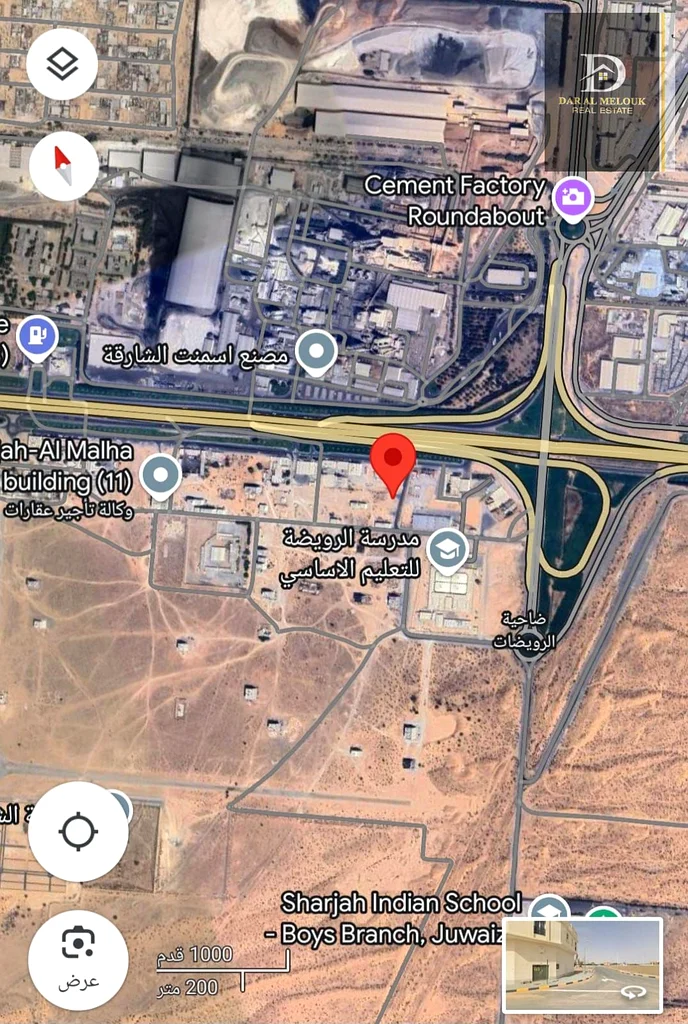Screen dimensions: 688x1024
Task: Open the مدرسة الرويضة school marker
Action: 447,548
